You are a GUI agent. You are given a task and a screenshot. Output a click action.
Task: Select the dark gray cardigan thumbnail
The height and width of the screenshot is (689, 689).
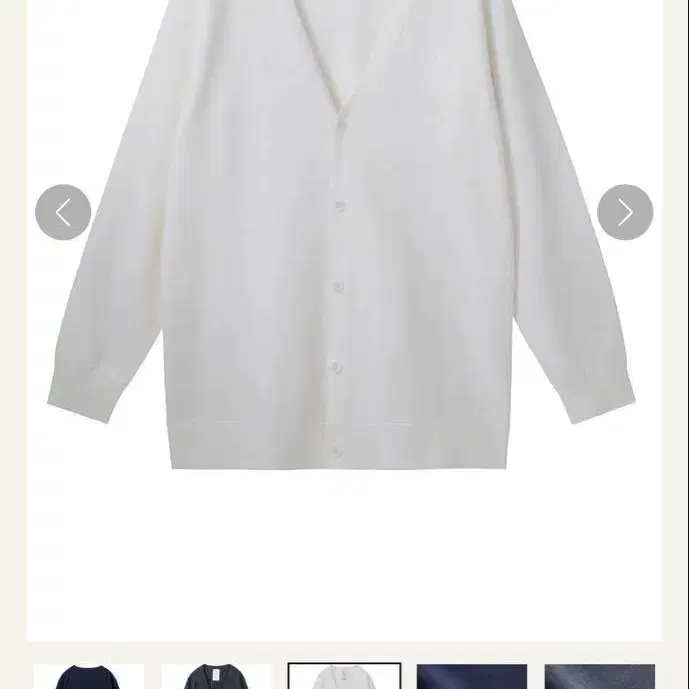tap(217, 676)
